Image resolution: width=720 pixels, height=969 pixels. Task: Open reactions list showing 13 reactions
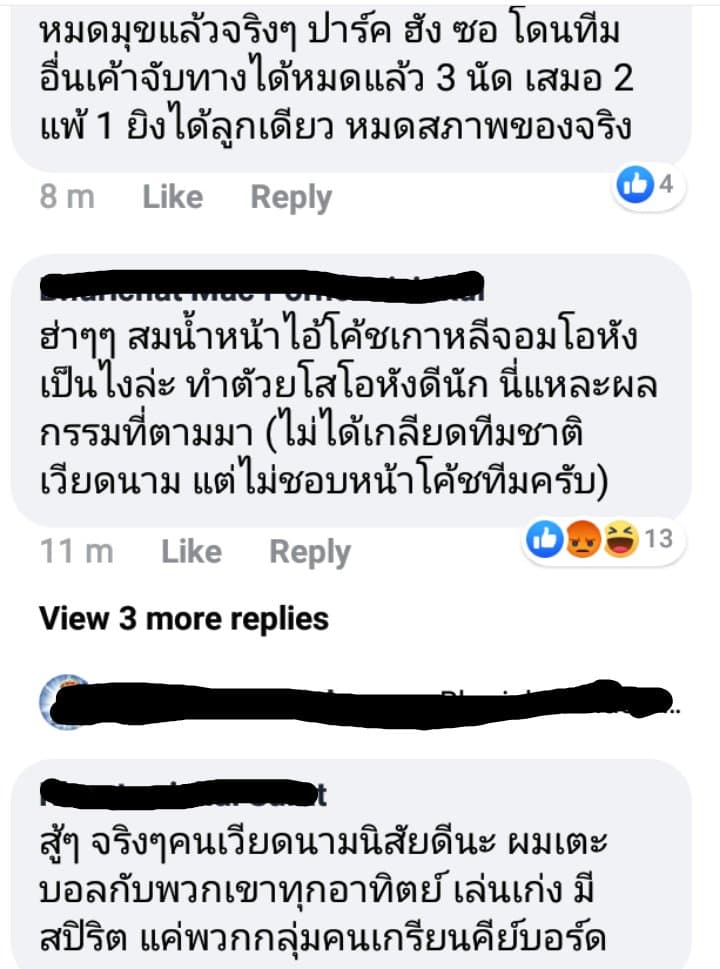click(x=598, y=540)
